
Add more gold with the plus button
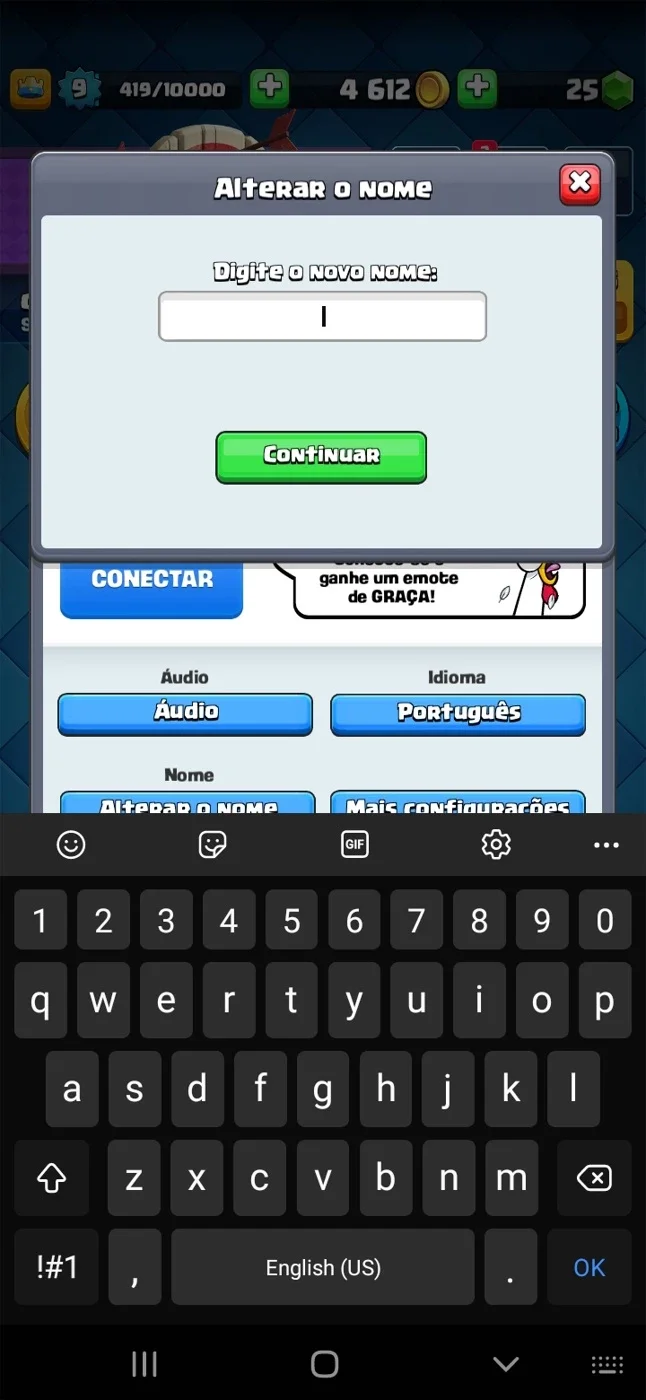pyautogui.click(x=477, y=88)
